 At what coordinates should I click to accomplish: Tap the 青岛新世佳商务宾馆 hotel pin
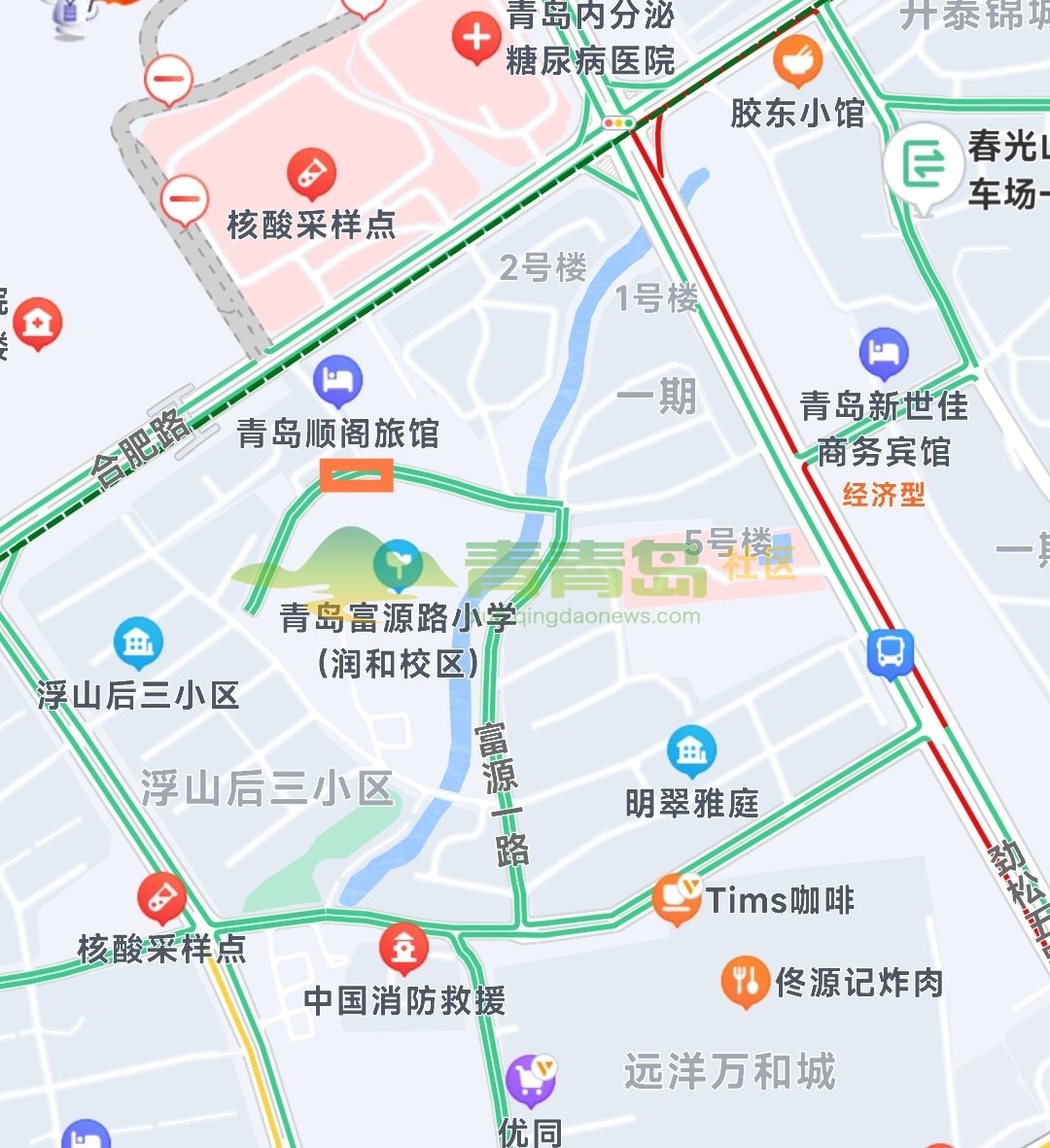[883, 354]
